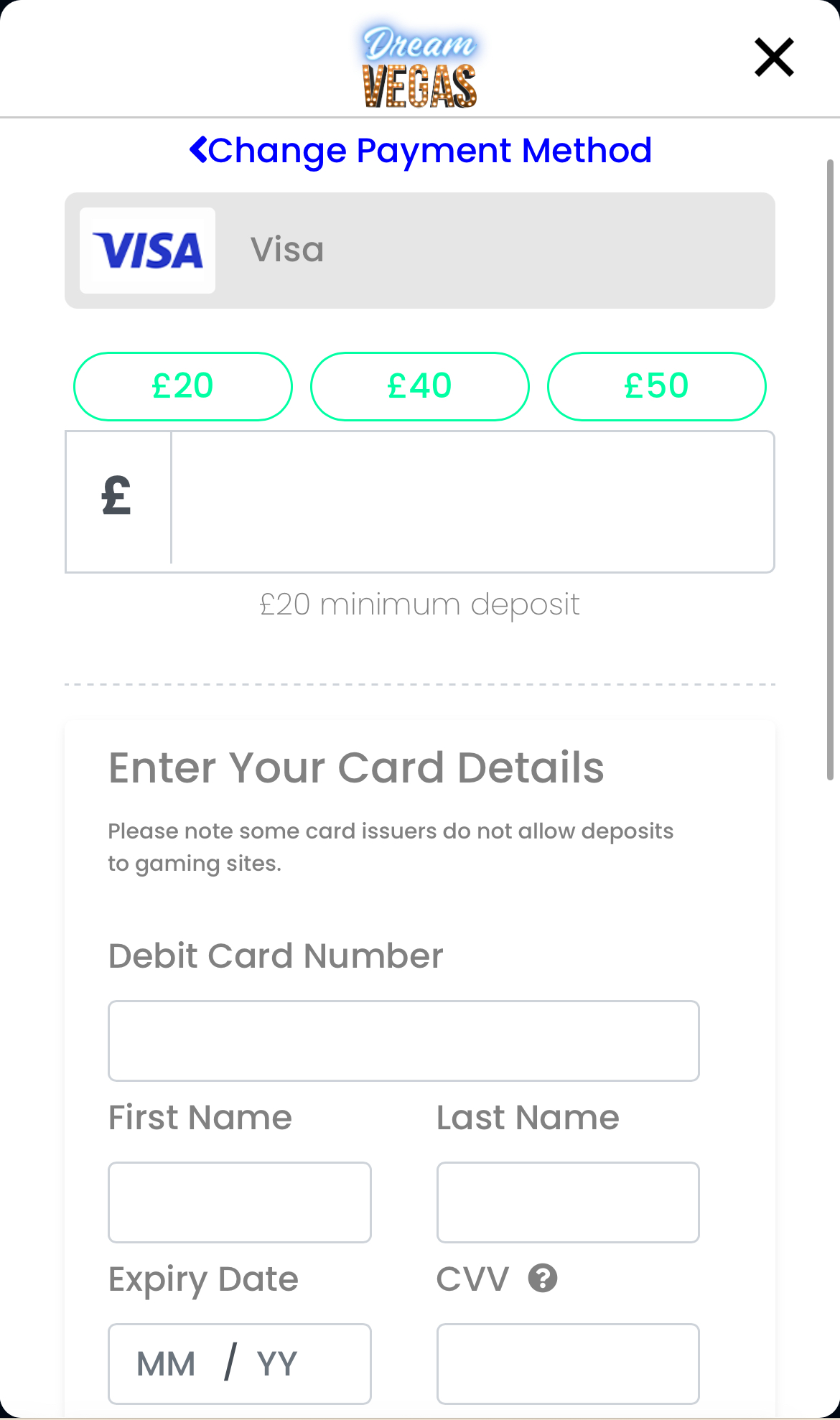Click the Visa text label
Viewport: 840px width, 1420px height.
pos(287,250)
